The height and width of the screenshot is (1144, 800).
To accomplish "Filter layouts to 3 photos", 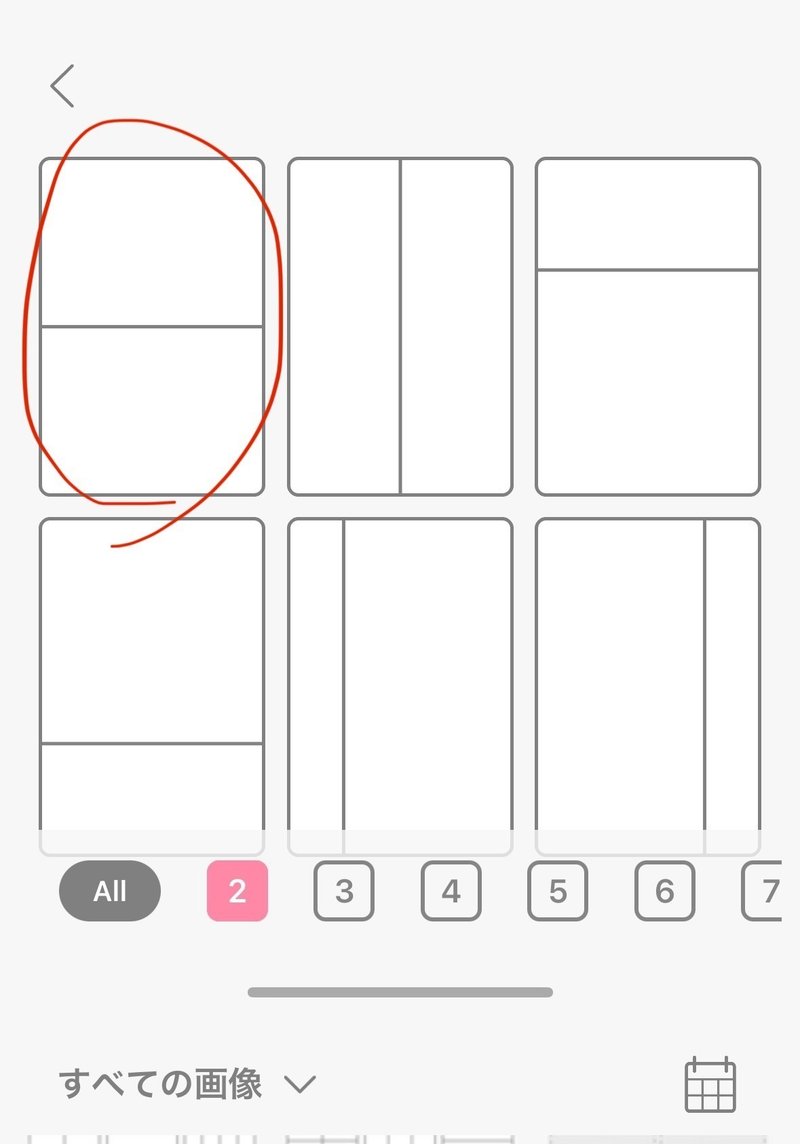I will (x=344, y=891).
